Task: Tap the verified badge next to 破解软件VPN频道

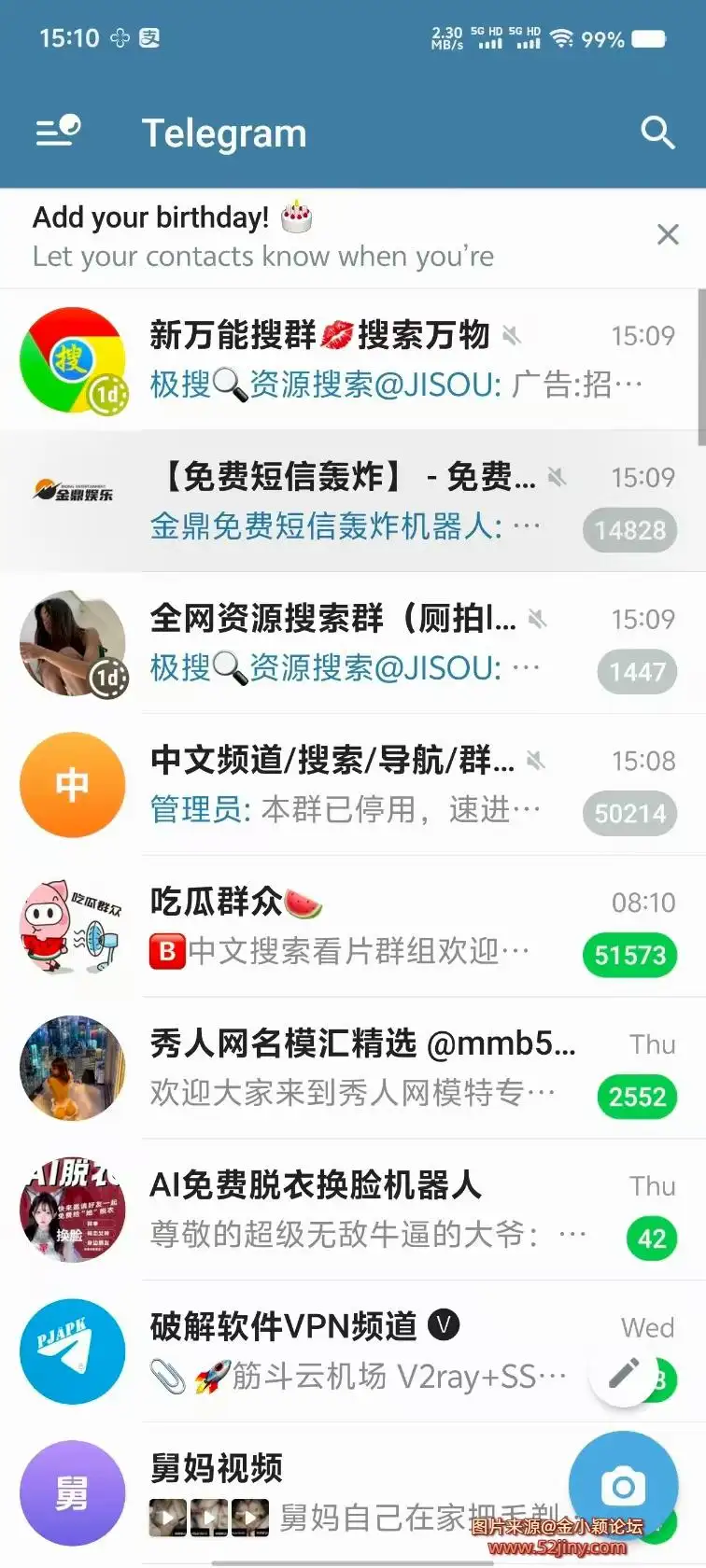Action: point(444,1322)
